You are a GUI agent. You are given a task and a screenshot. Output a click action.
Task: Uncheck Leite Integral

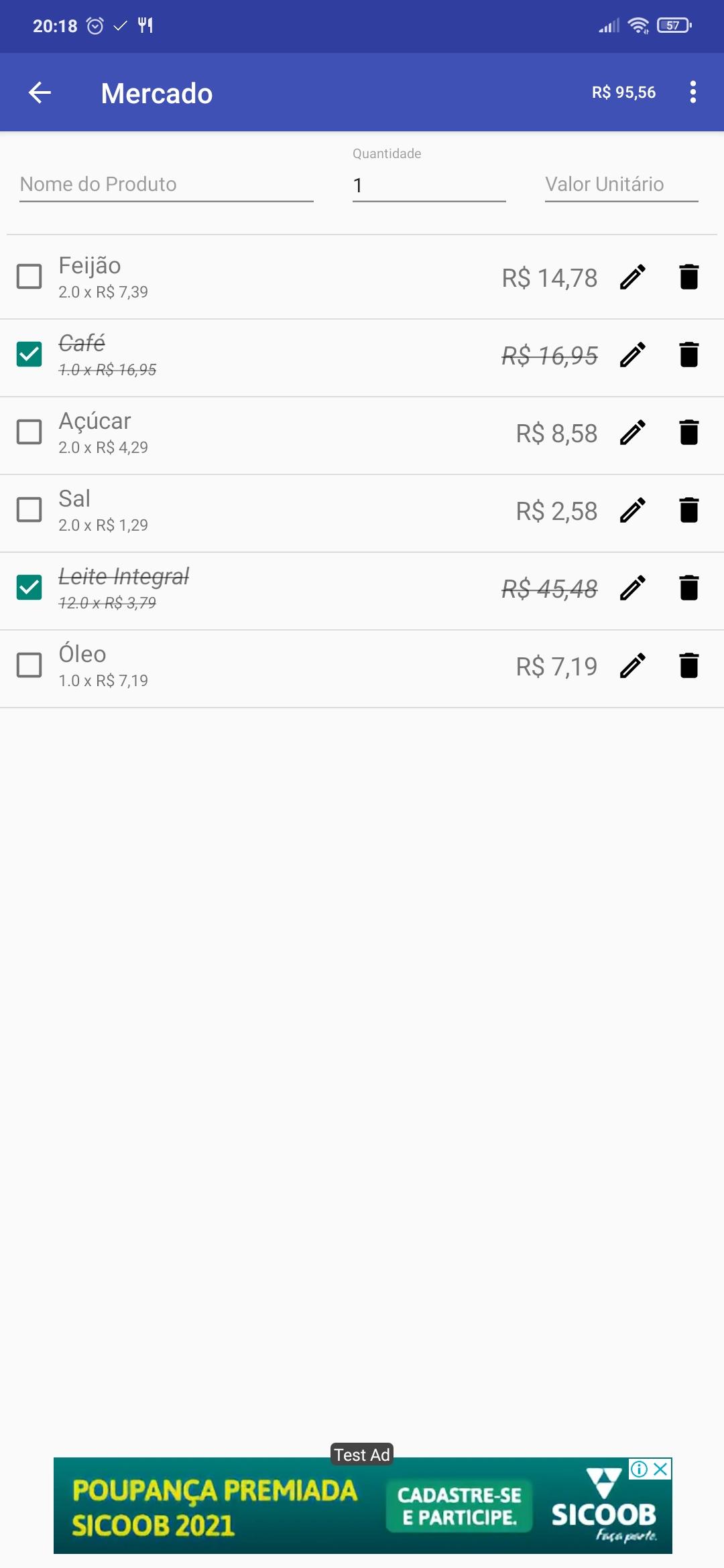click(29, 587)
